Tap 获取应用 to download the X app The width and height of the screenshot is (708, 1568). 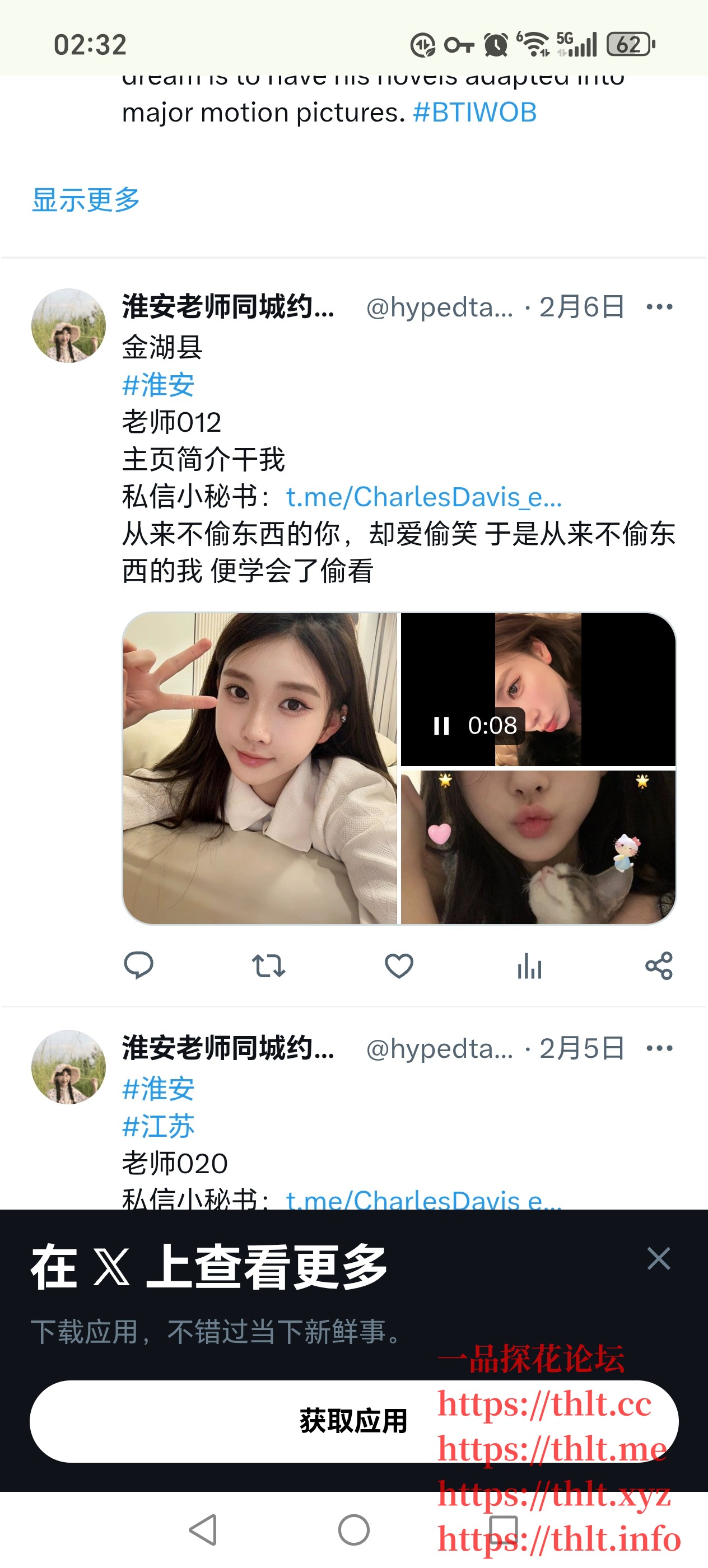(x=353, y=1421)
